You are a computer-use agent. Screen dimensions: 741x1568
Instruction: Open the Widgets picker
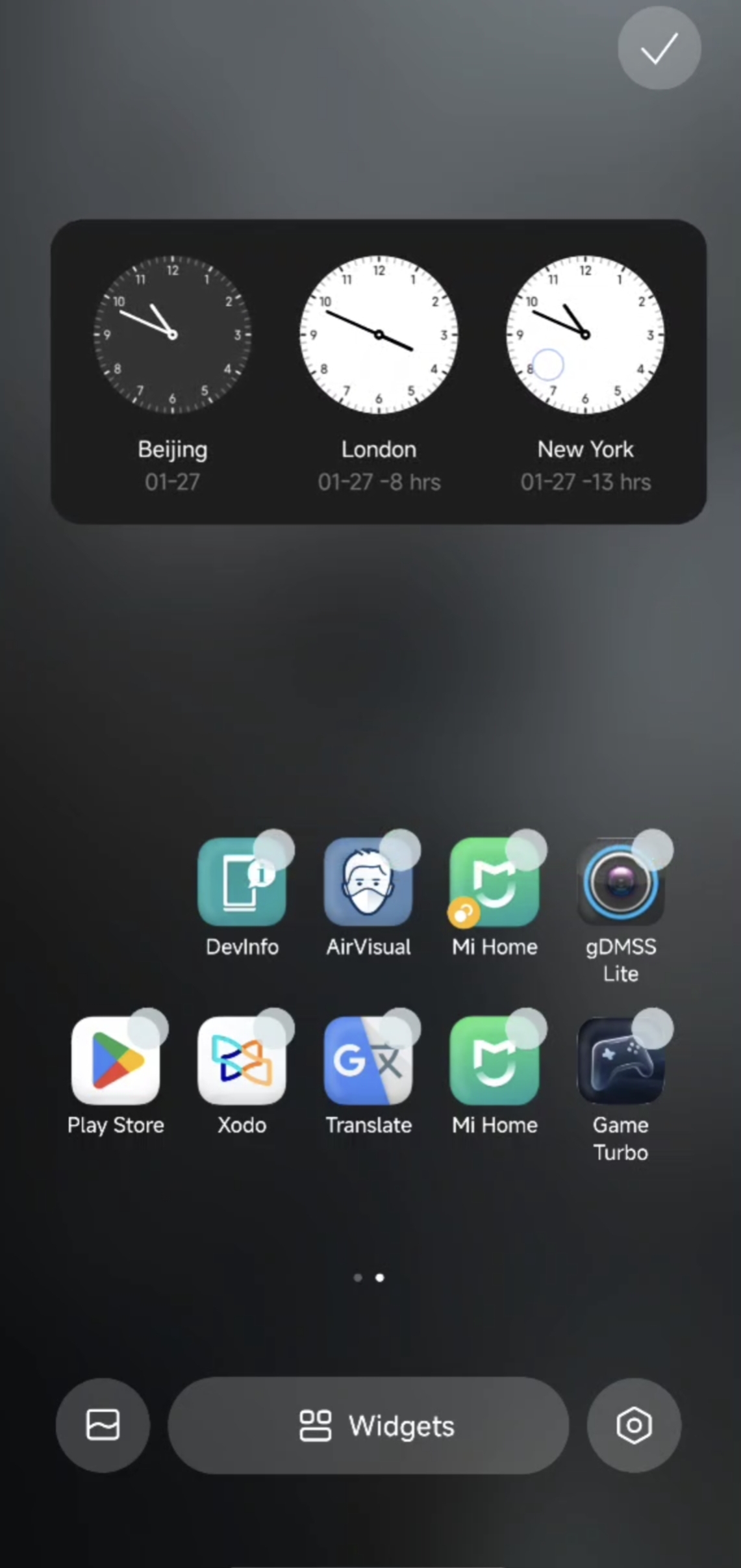click(368, 1425)
